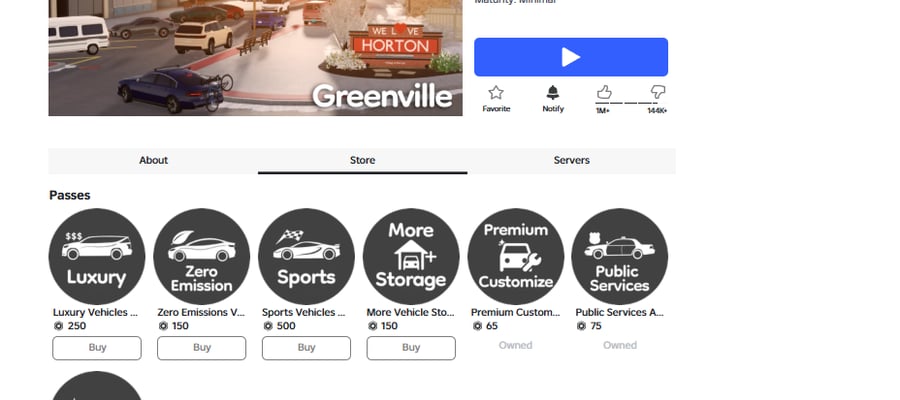Open the Public Services pass tile
The image size is (900, 400).
tap(620, 257)
